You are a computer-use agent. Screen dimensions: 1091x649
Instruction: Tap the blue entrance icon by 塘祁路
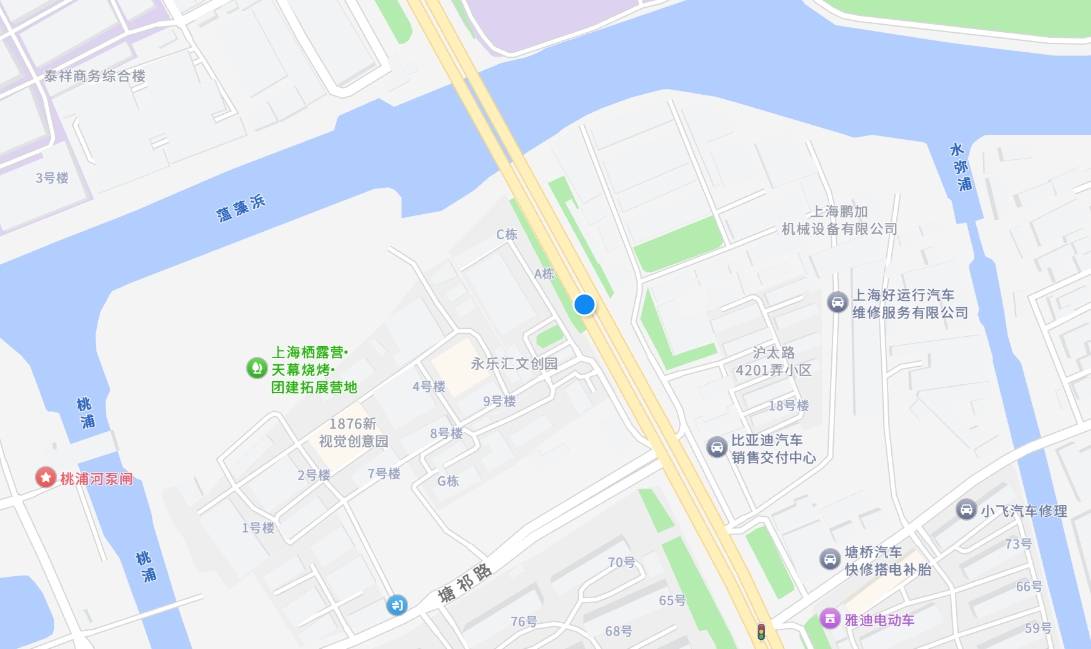coord(397,604)
